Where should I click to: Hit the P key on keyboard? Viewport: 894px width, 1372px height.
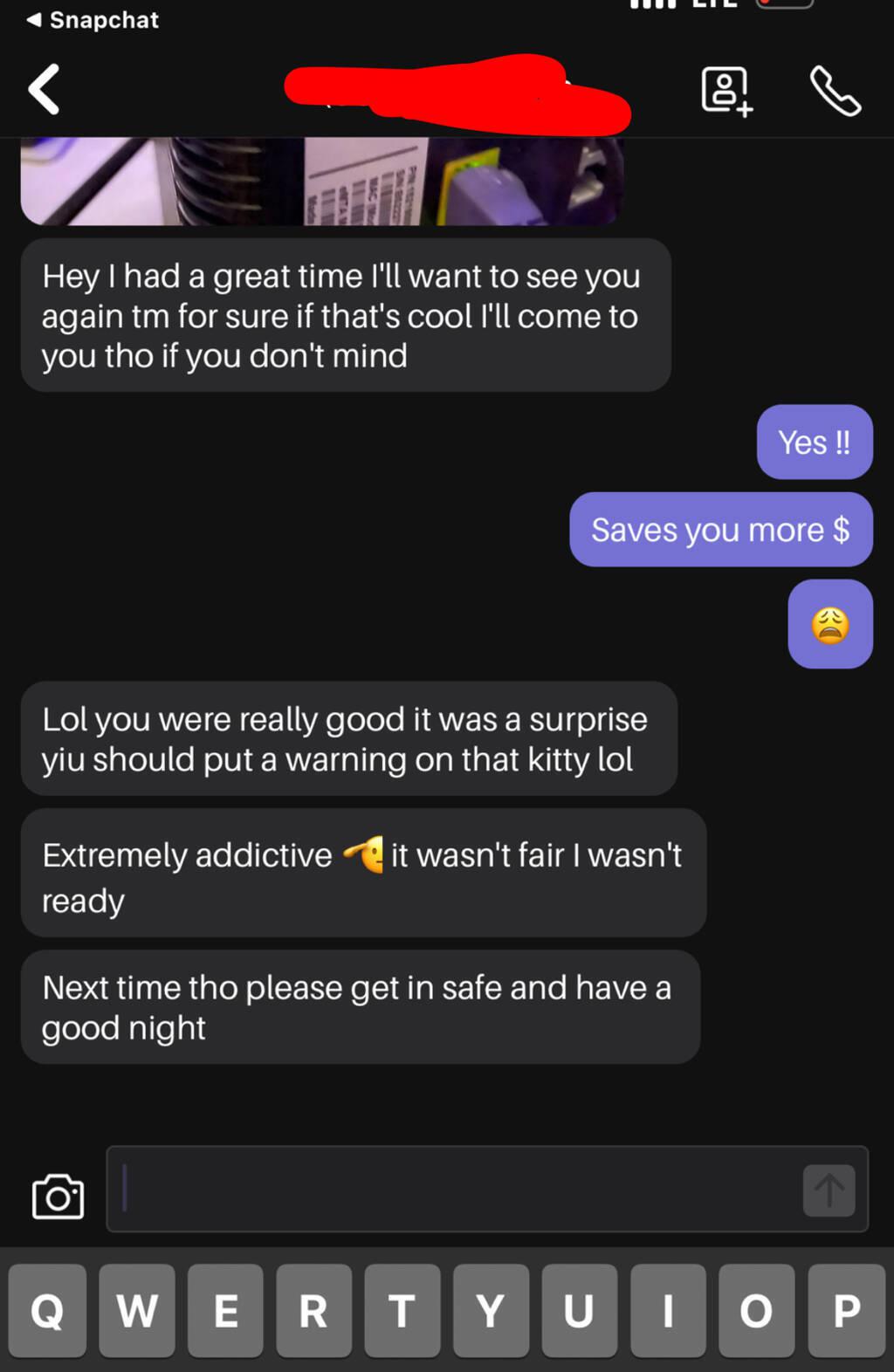point(846,1310)
